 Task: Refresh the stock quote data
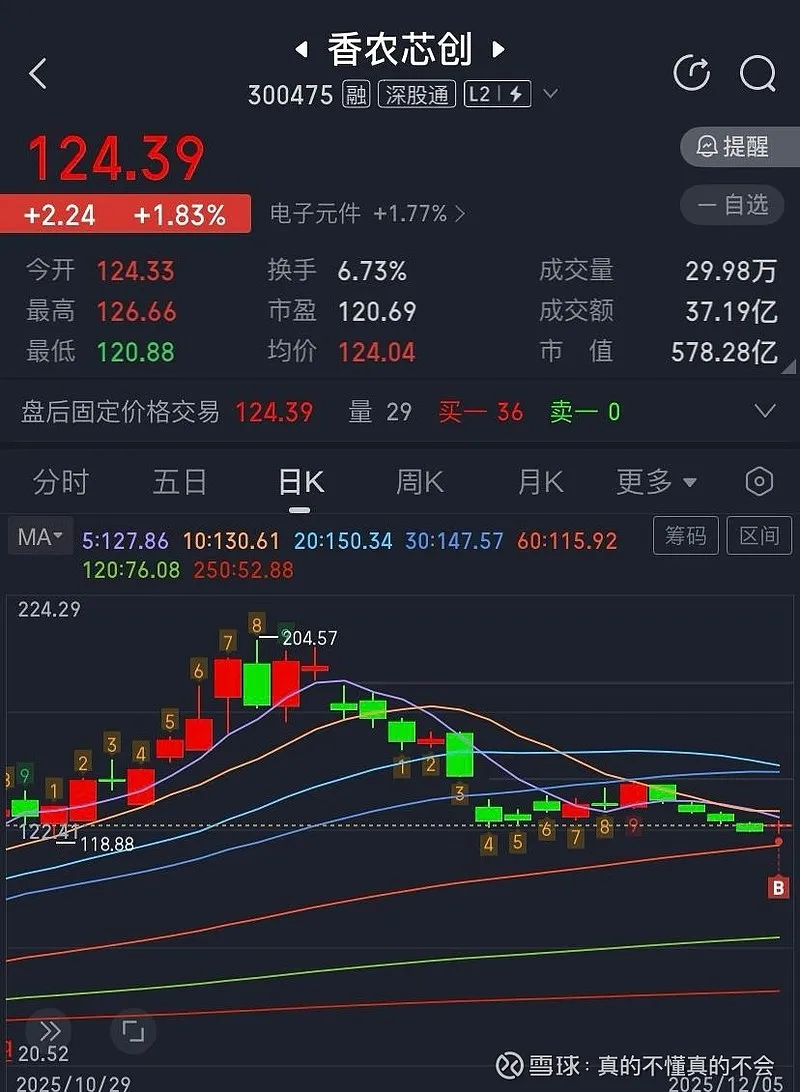[692, 73]
